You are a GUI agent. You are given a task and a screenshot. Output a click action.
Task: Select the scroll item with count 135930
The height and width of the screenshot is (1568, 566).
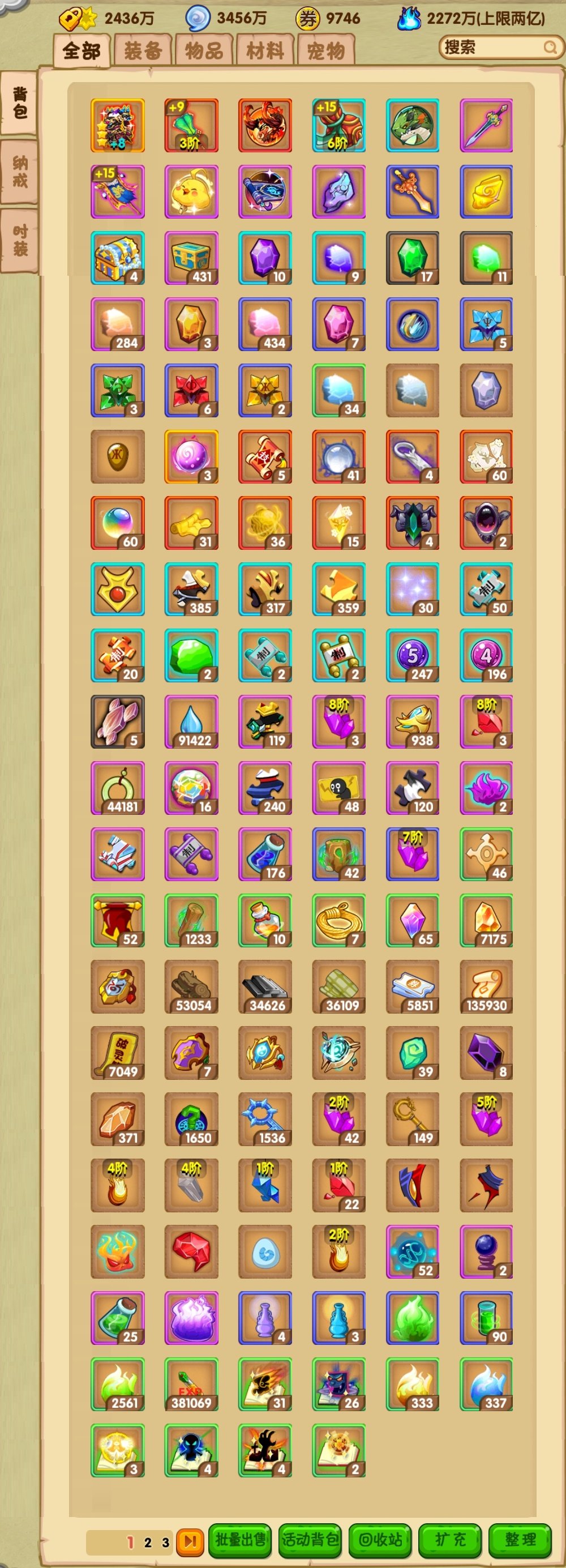(486, 986)
